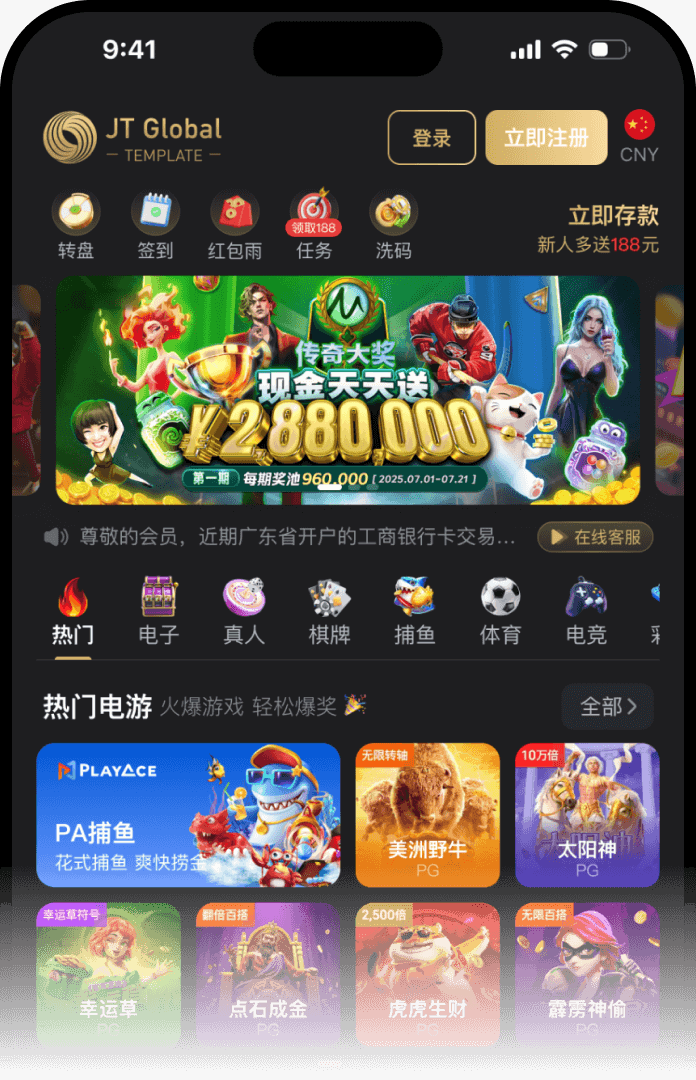Contact 在线客服 online support
This screenshot has height=1080, width=696.
[596, 537]
